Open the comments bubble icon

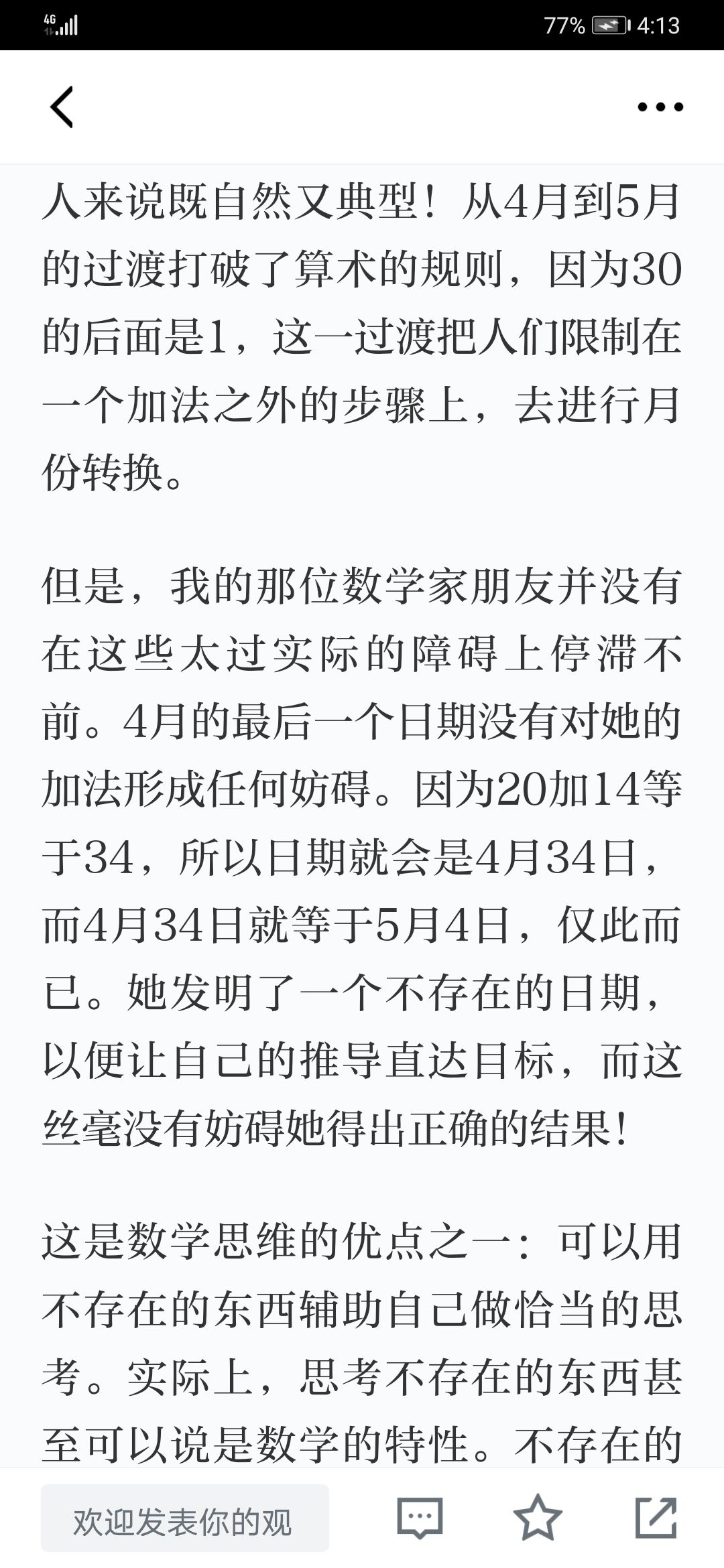coord(420,1518)
